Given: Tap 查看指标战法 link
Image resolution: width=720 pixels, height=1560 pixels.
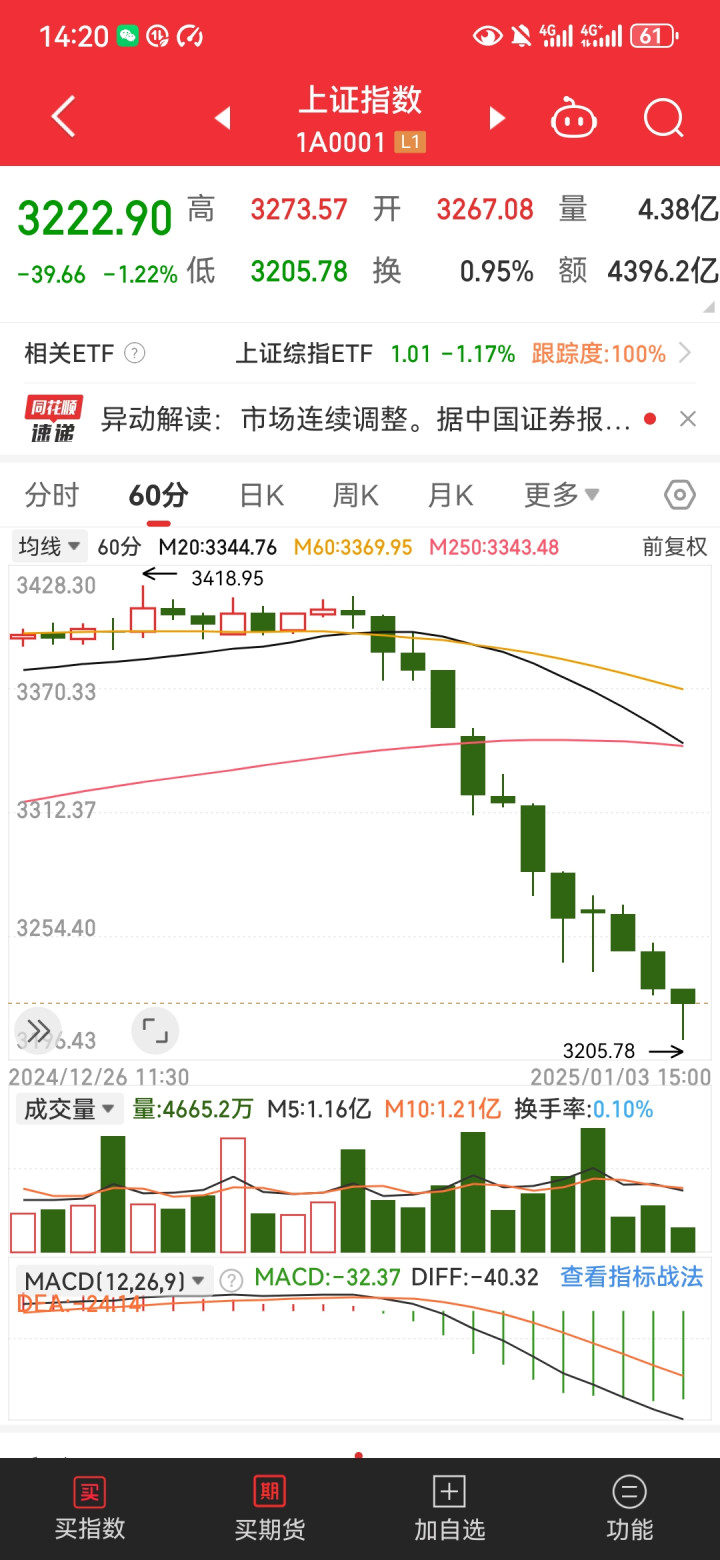Looking at the screenshot, I should (631, 1277).
